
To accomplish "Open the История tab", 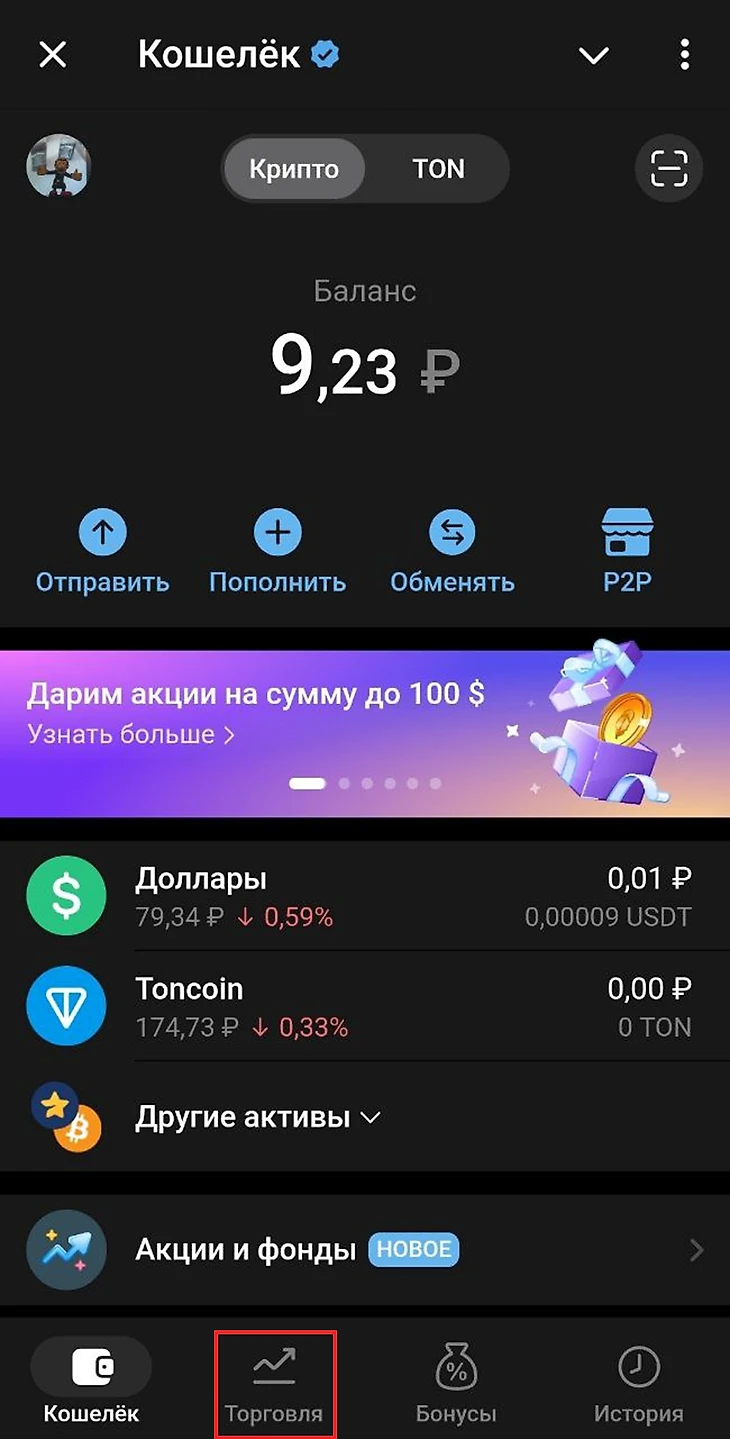I will pyautogui.click(x=638, y=1384).
